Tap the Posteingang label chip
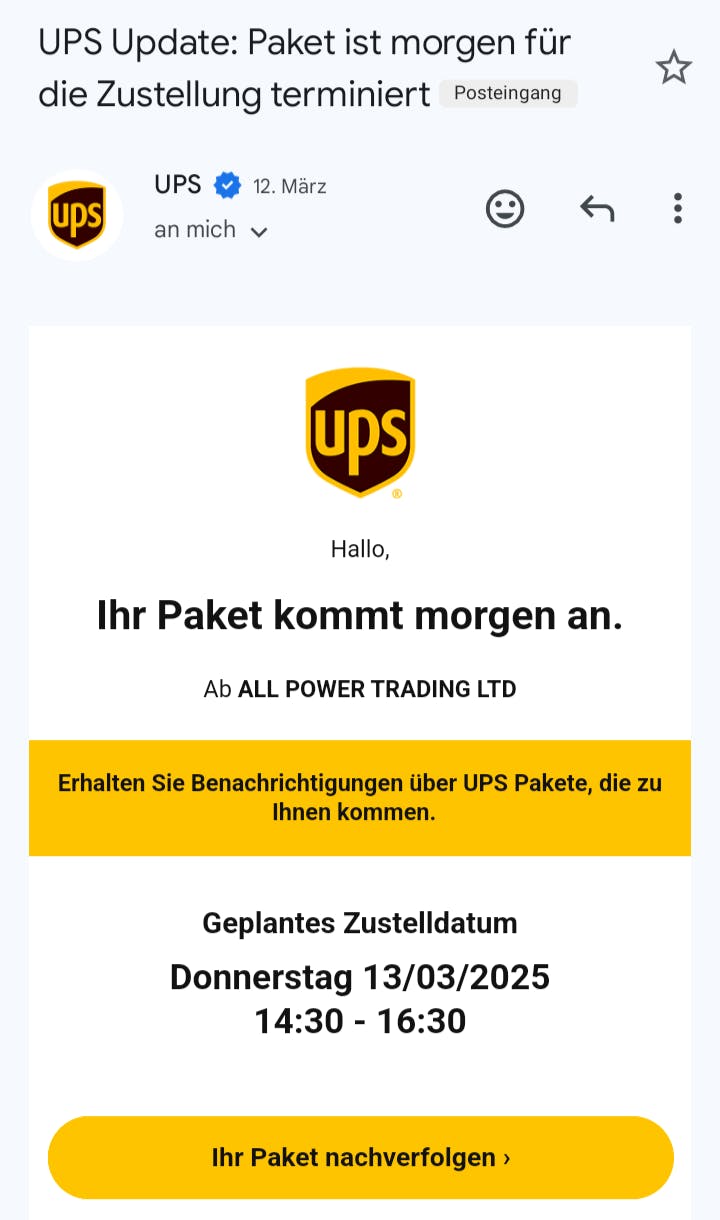This screenshot has height=1220, width=720. tap(508, 94)
